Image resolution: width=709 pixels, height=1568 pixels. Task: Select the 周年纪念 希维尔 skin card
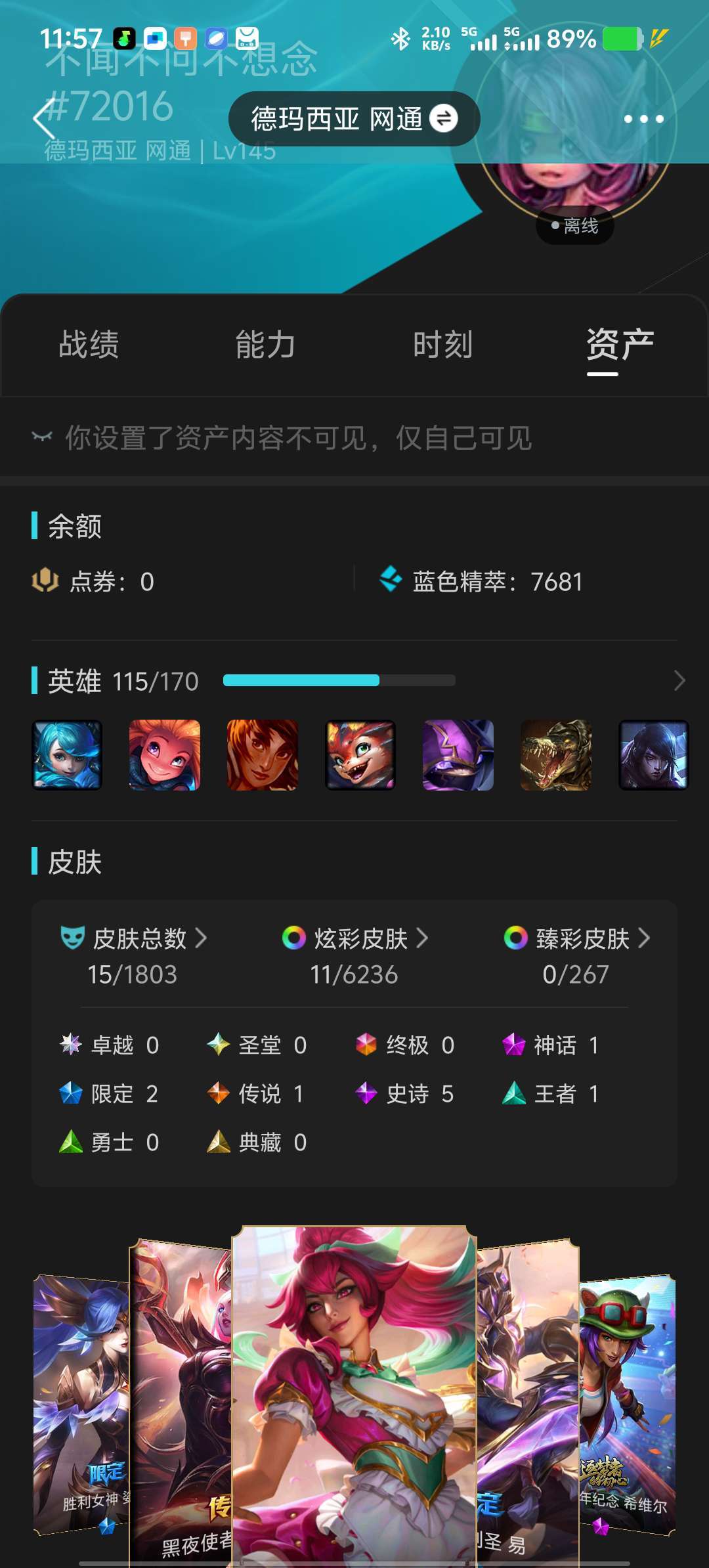coord(627,1405)
